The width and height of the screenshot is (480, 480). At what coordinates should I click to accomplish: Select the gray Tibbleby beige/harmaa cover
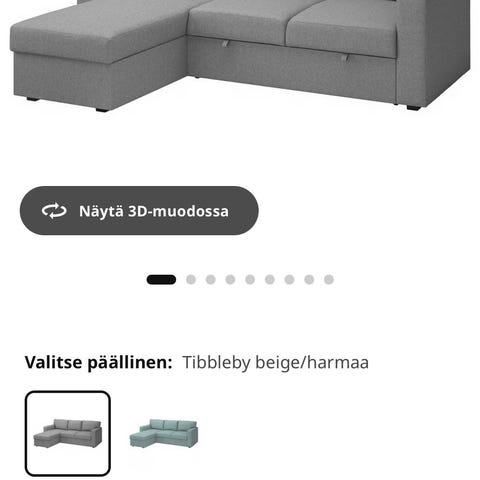pos(68,433)
